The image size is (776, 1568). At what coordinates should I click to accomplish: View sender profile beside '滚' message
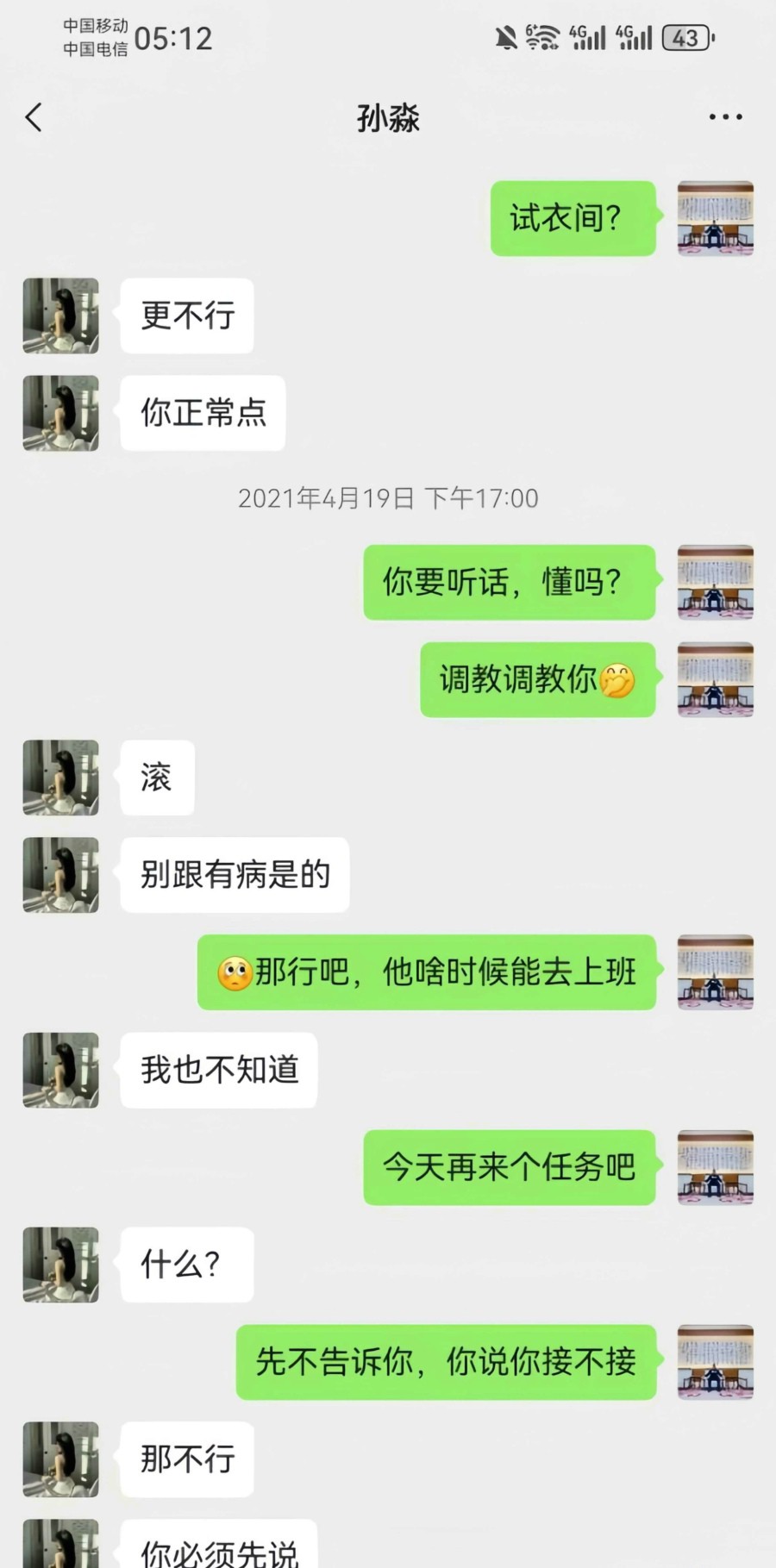(x=60, y=778)
